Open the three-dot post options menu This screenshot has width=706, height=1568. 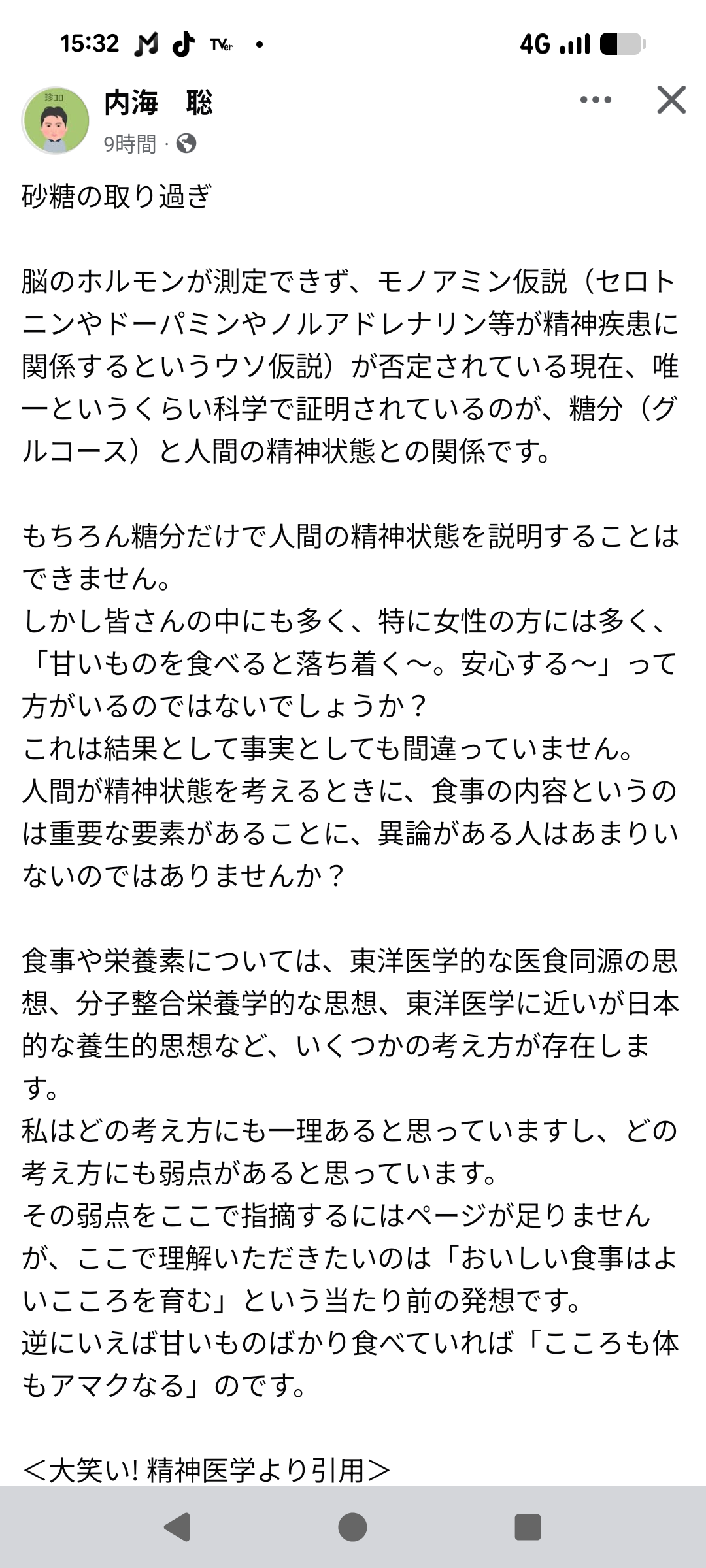tap(596, 100)
